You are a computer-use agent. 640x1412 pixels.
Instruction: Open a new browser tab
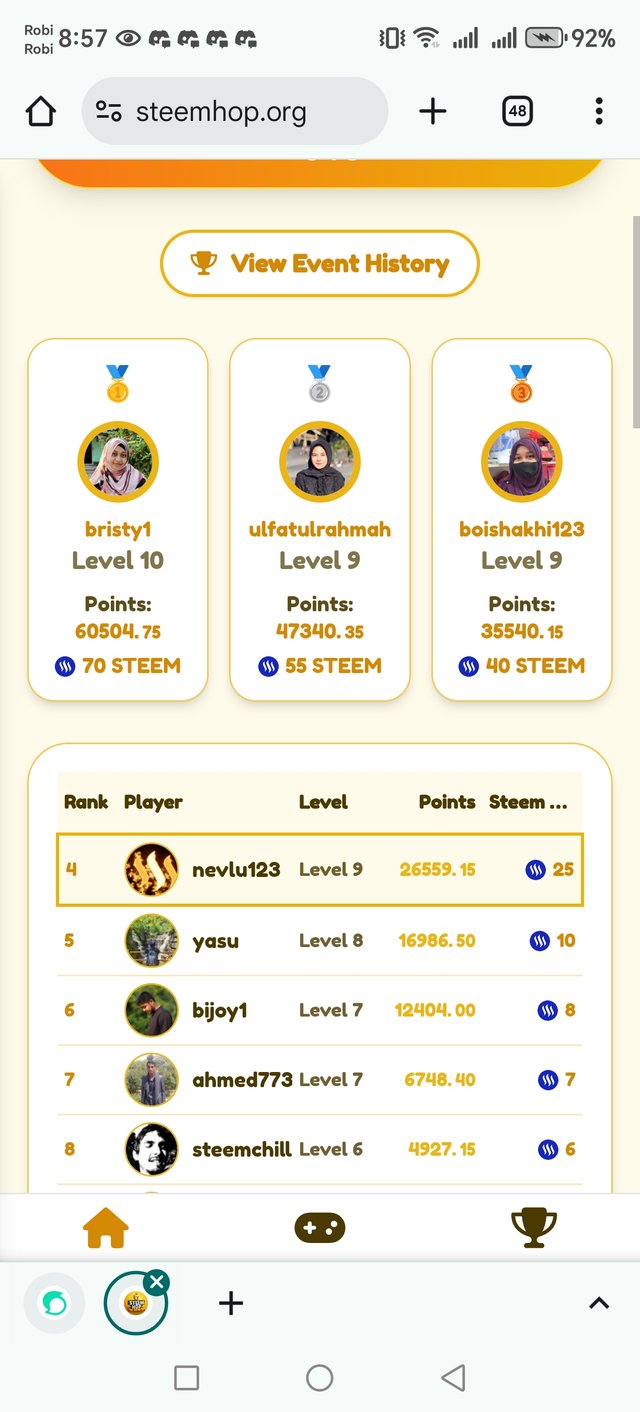432,112
